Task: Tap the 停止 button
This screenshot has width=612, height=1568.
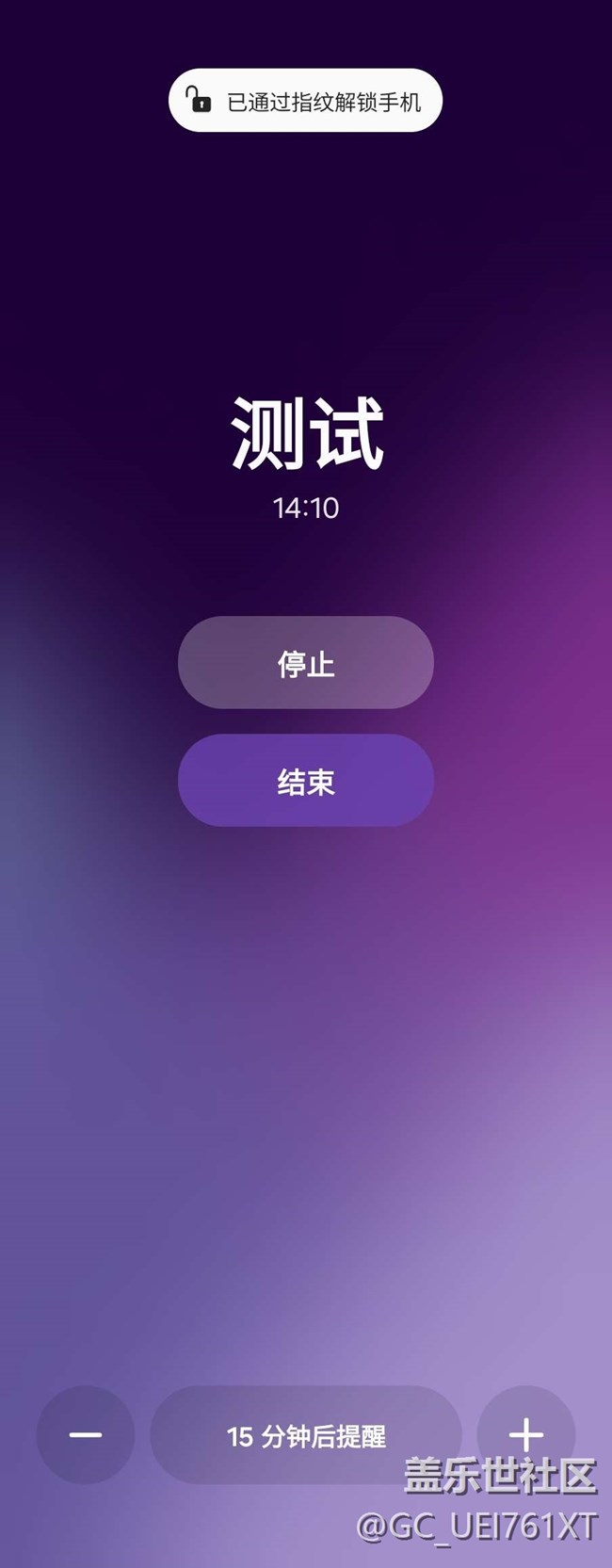Action: [x=306, y=663]
